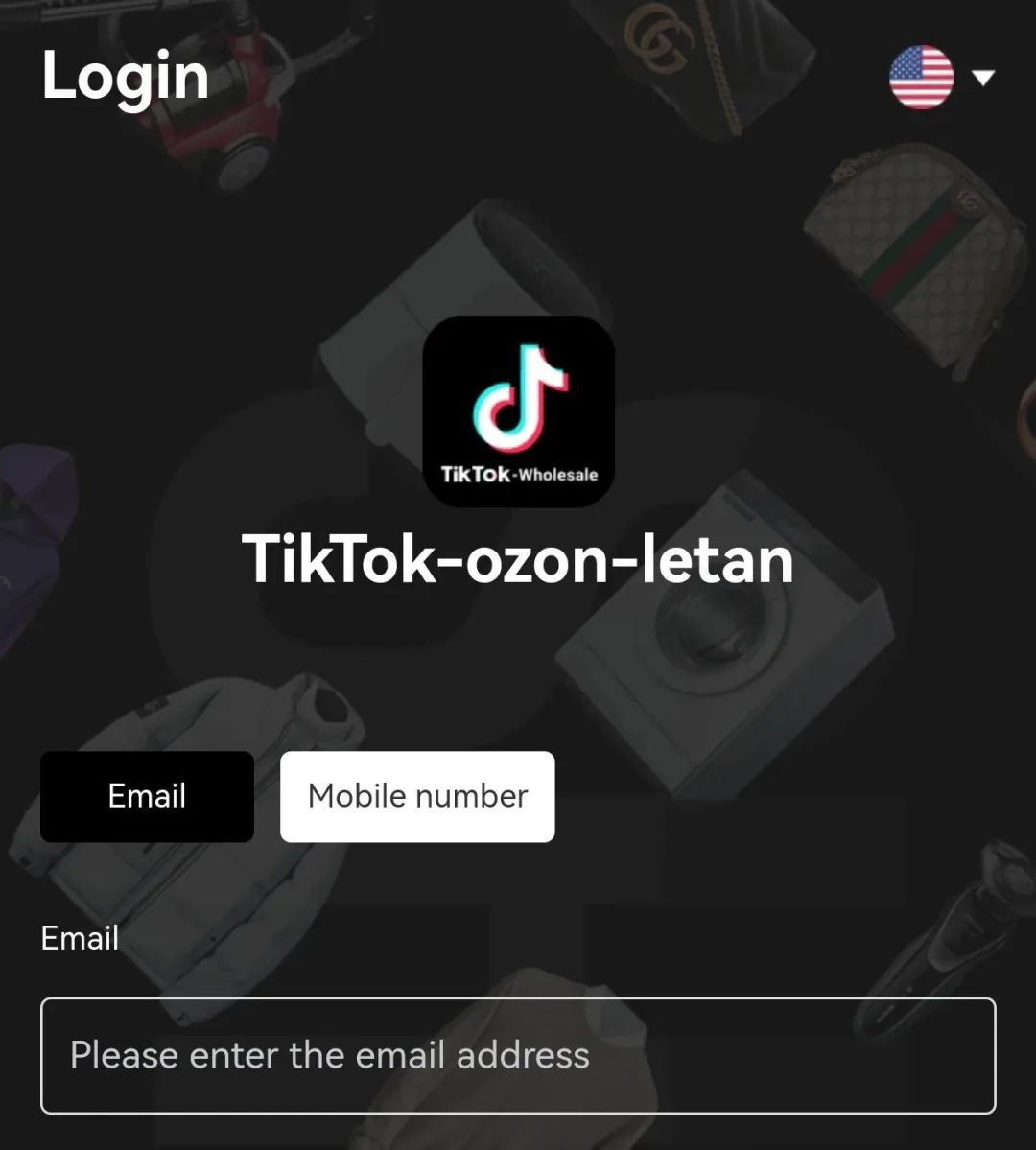This screenshot has width=1036, height=1150.
Task: Open the language selector with US flag
Action: tap(940, 78)
